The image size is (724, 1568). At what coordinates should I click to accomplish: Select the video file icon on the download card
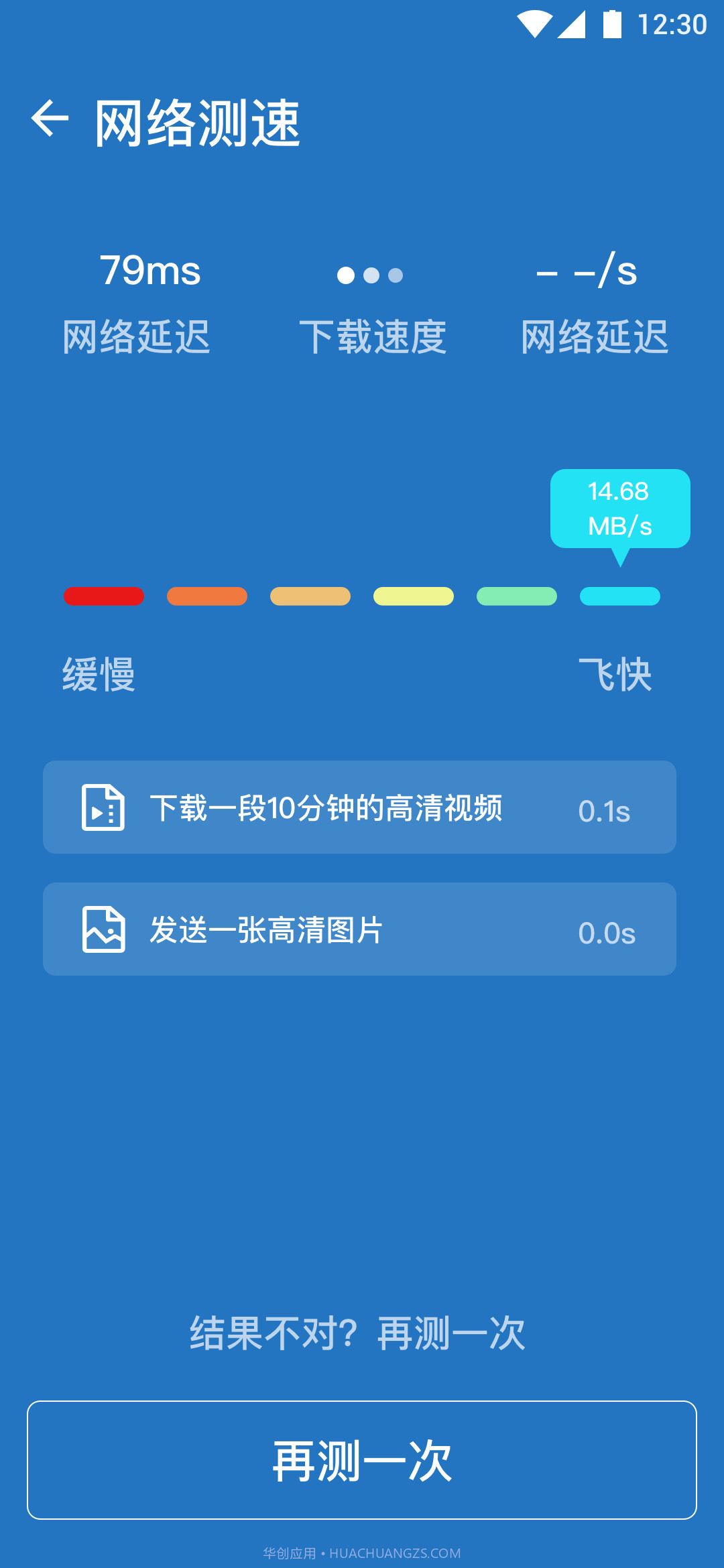pos(103,807)
